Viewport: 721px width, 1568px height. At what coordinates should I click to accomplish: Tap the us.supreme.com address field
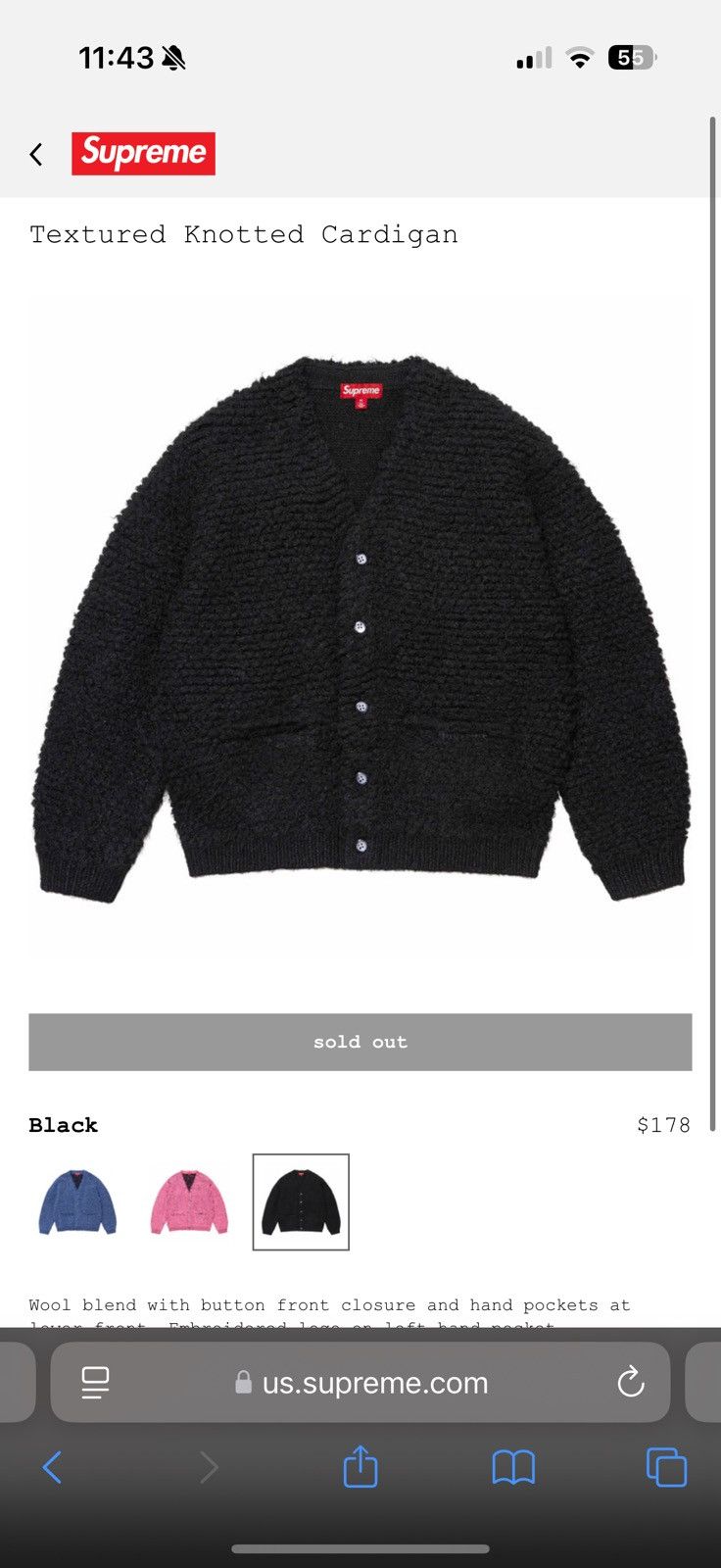pyautogui.click(x=374, y=1383)
